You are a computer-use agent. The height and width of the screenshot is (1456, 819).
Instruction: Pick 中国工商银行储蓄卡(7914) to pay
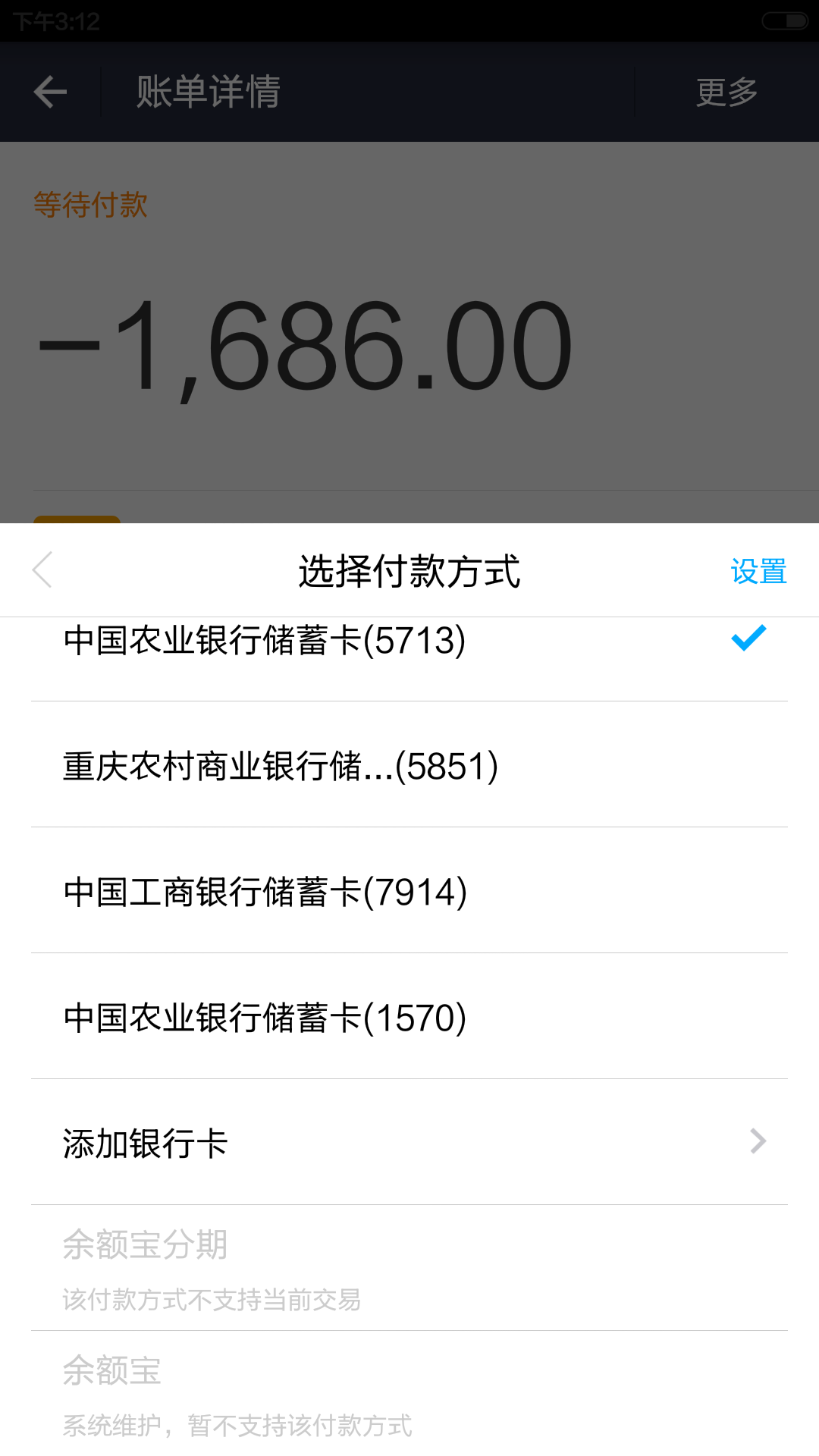point(409,892)
